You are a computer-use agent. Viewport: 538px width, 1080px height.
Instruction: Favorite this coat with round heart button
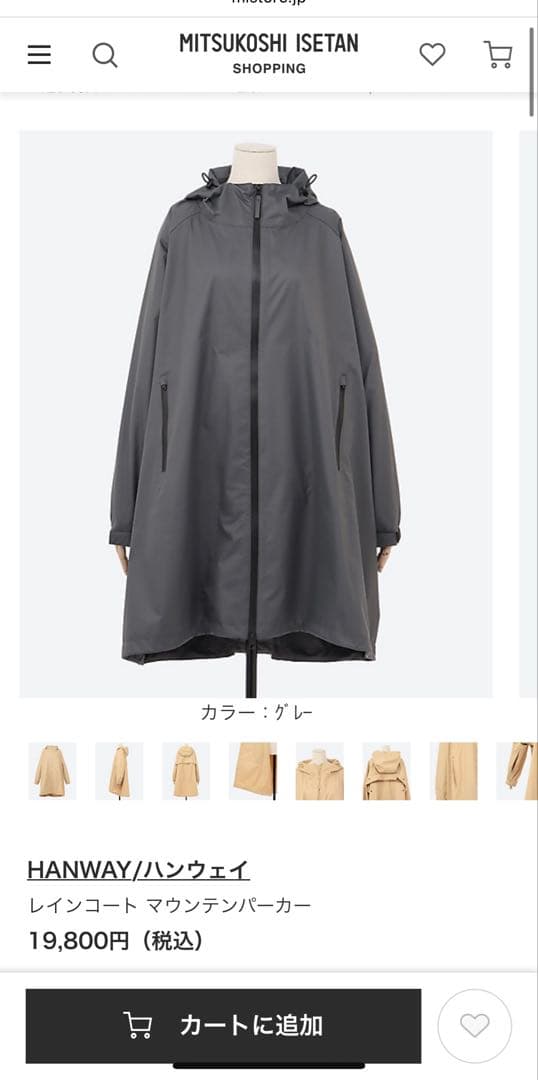pos(475,1026)
